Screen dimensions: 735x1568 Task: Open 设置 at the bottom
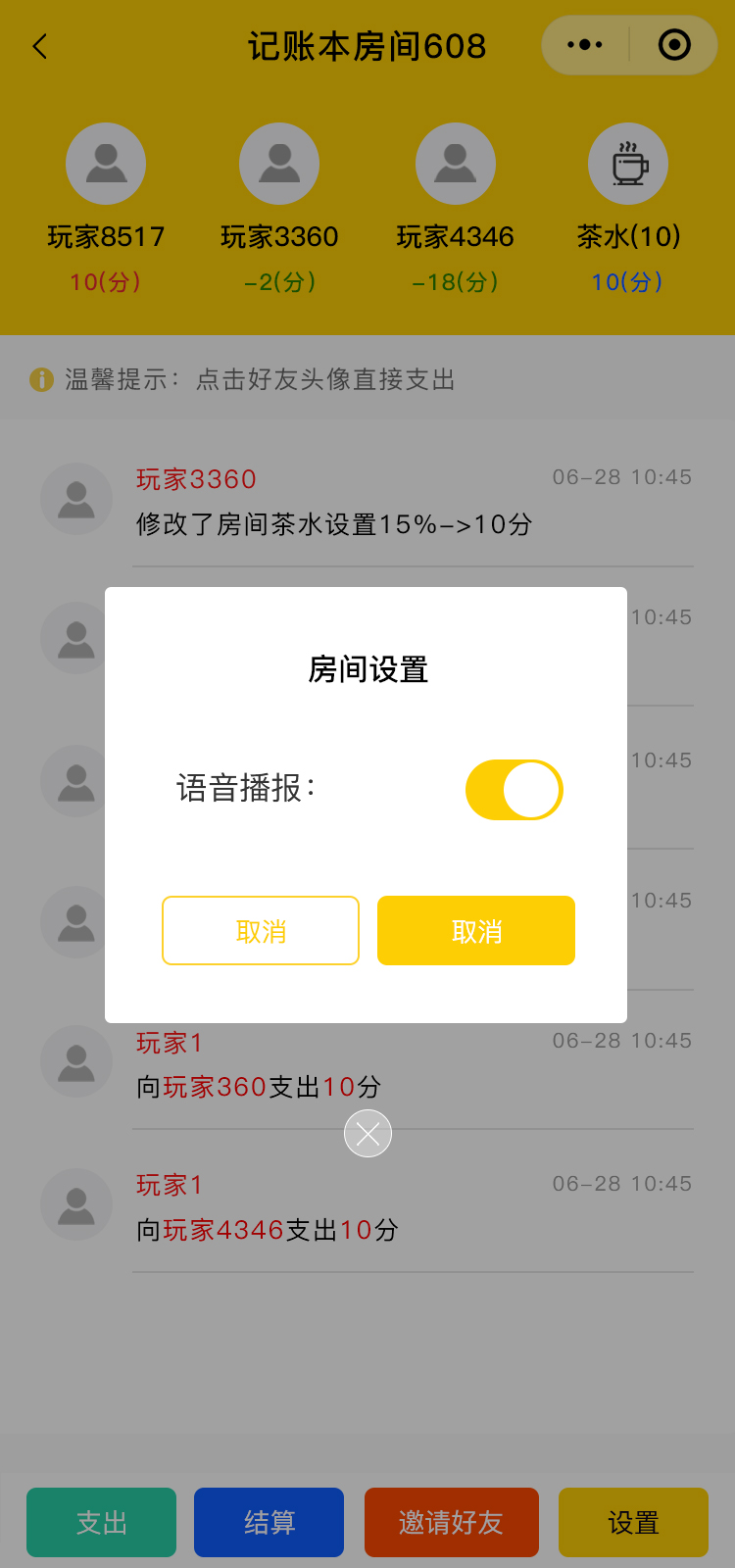[633, 1522]
